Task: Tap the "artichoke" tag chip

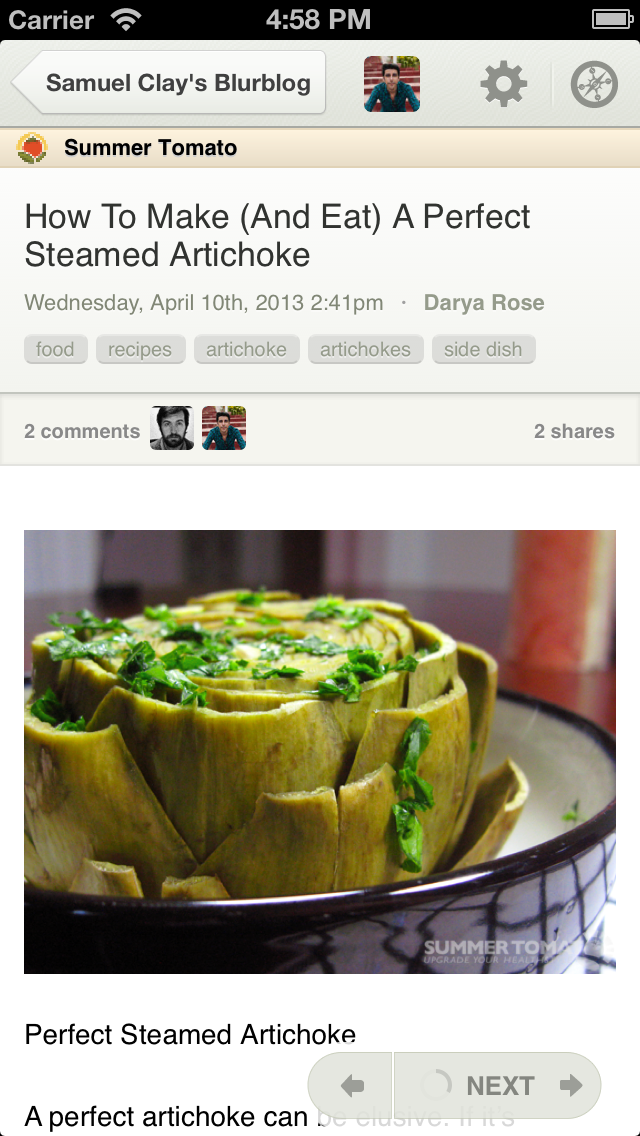Action: click(x=246, y=349)
